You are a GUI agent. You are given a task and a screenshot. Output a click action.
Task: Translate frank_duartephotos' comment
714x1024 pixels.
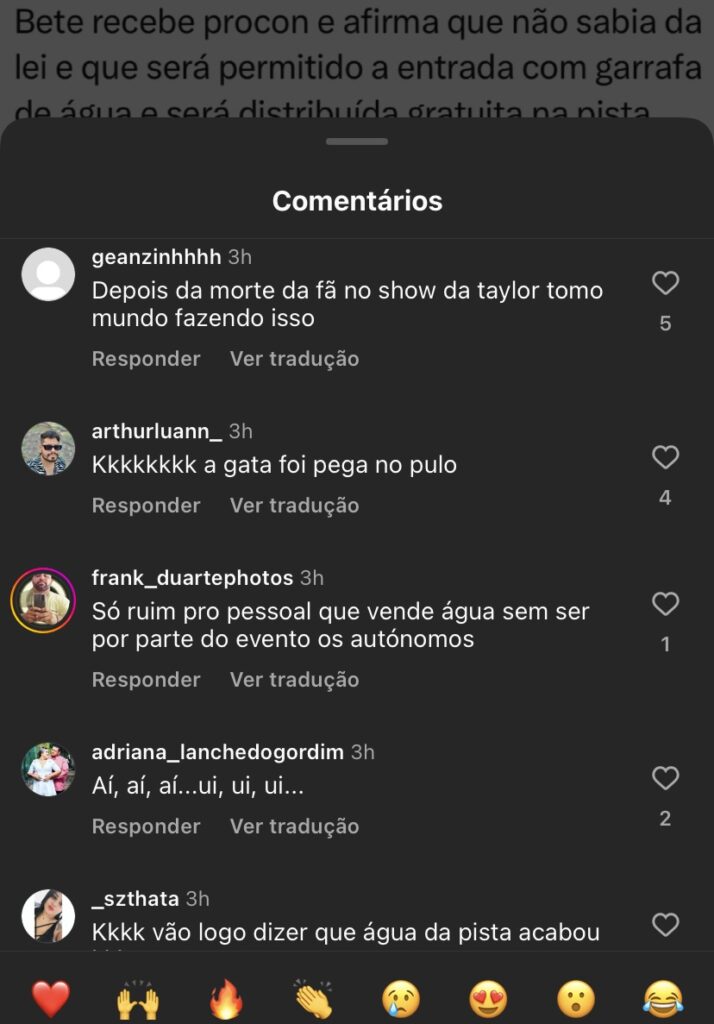[294, 680]
